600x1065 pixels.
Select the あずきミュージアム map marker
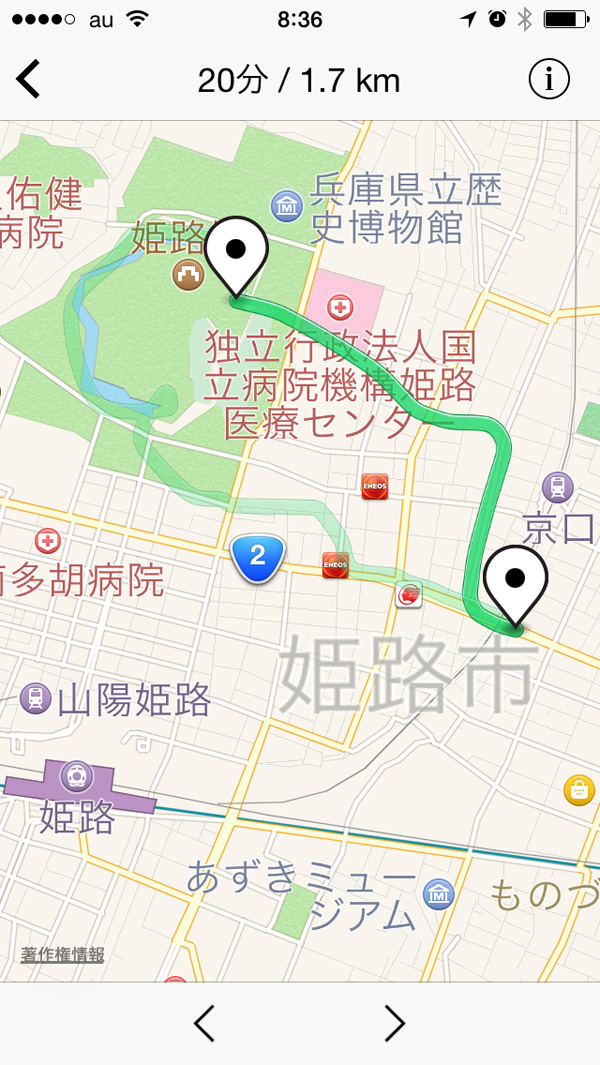[437, 895]
